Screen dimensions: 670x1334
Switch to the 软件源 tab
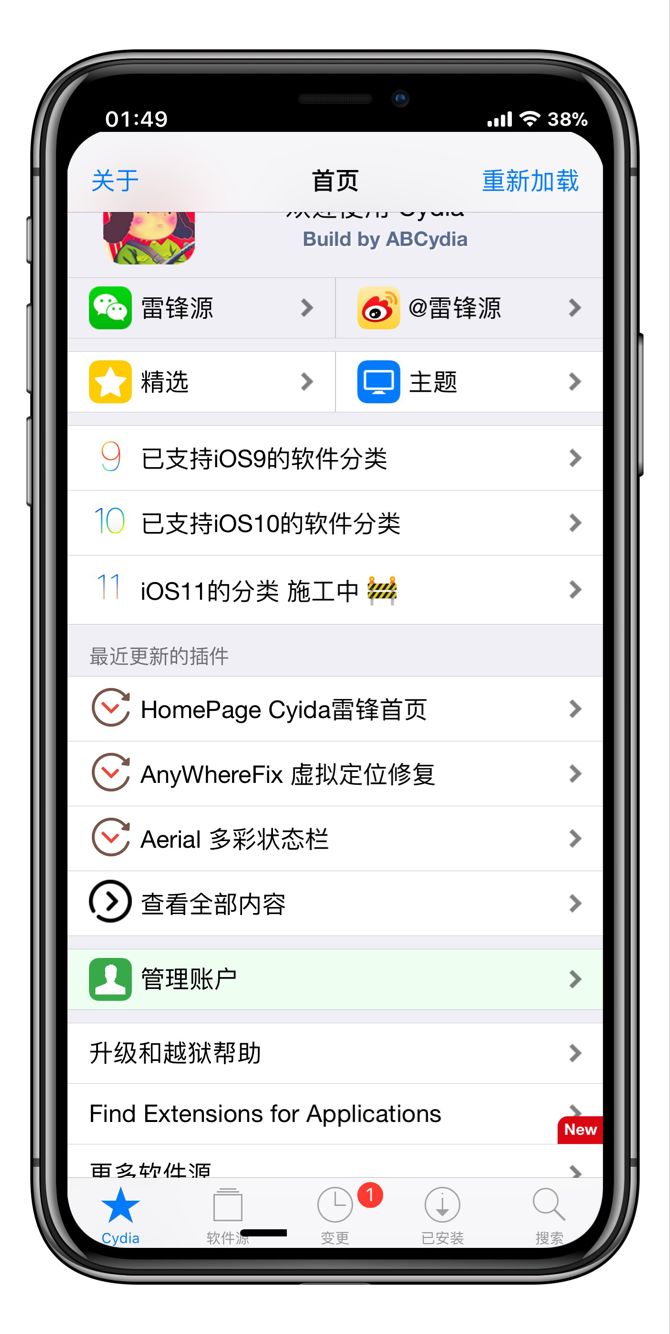click(x=228, y=1215)
